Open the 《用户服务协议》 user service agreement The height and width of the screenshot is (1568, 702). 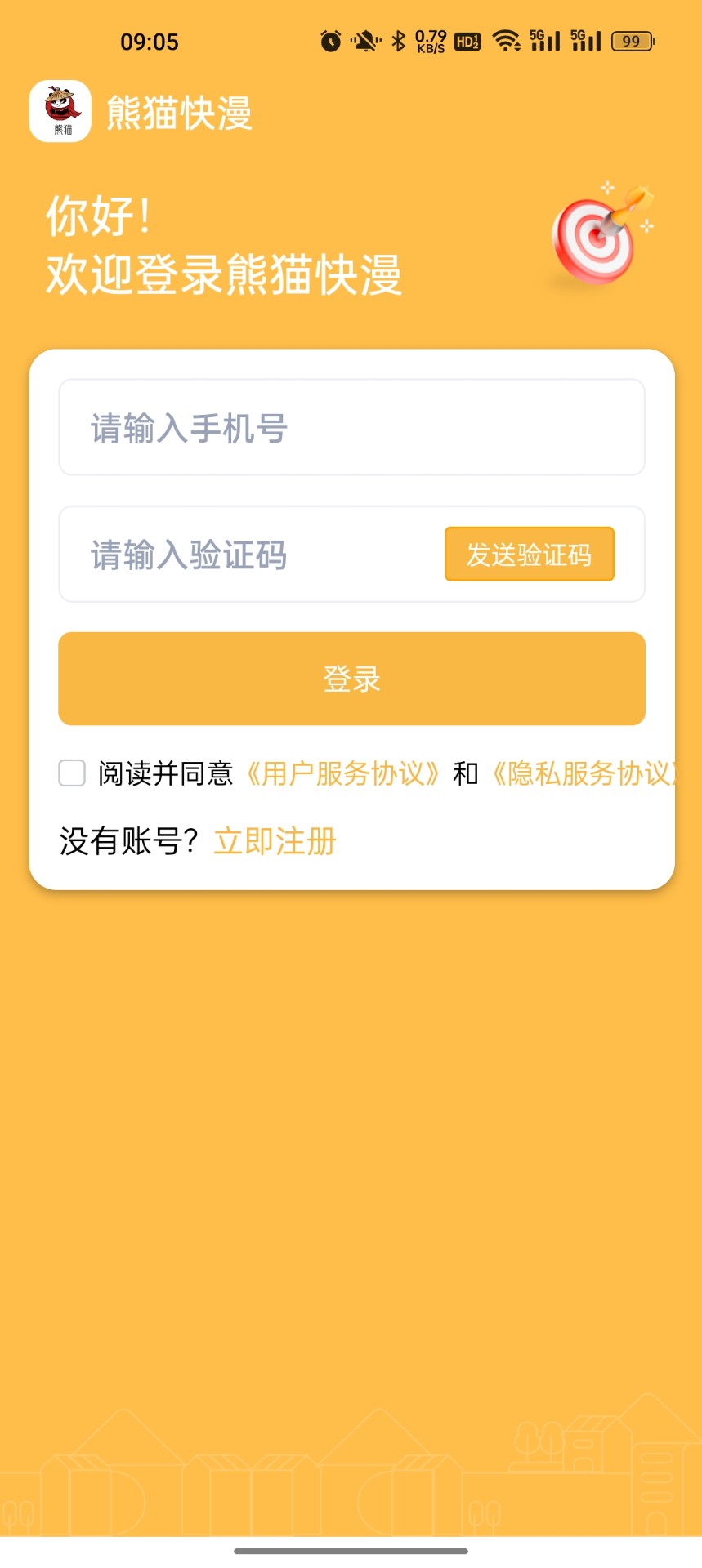(x=341, y=773)
